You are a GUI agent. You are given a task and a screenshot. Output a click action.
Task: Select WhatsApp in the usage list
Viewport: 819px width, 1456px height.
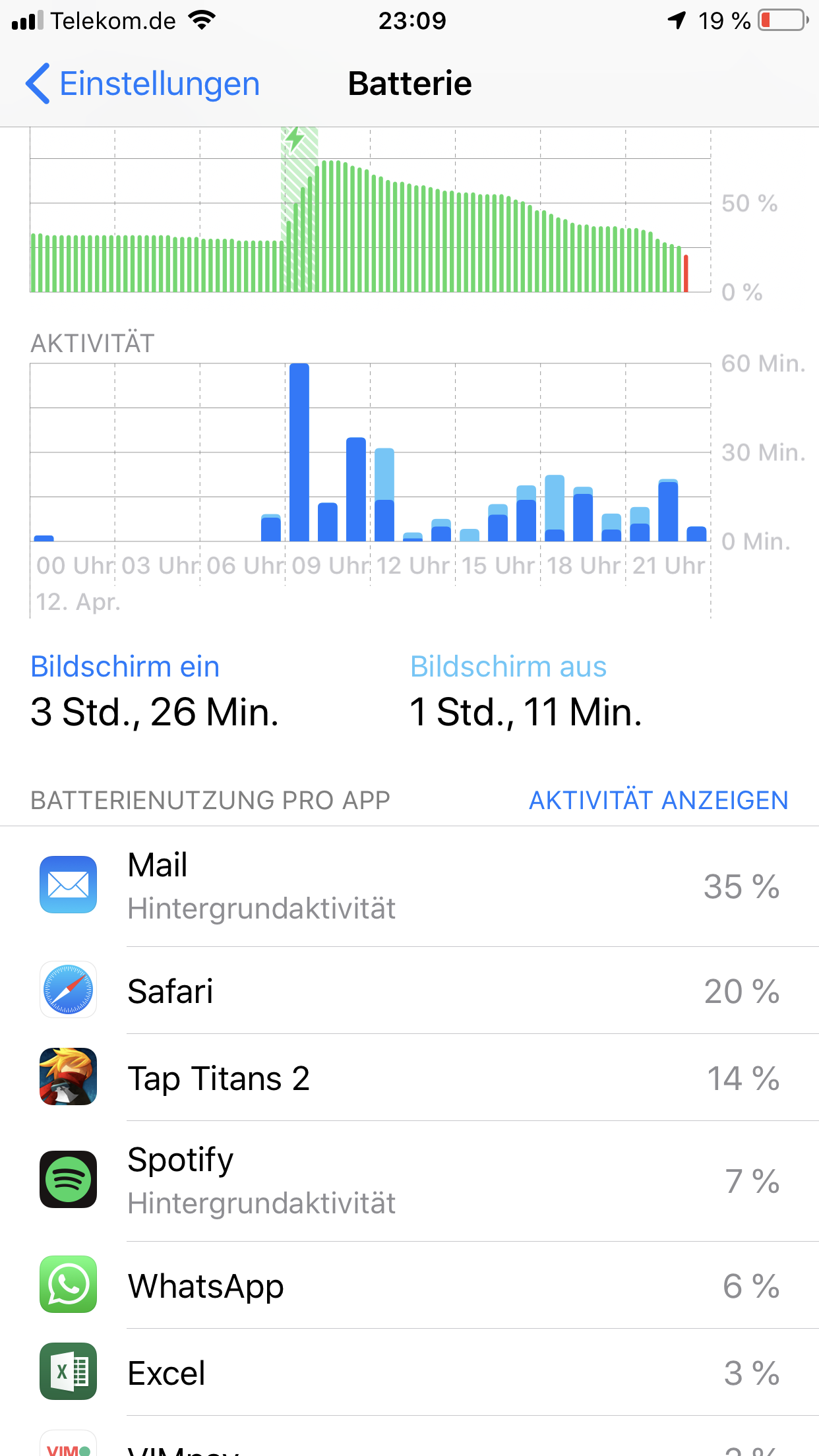(x=409, y=1286)
